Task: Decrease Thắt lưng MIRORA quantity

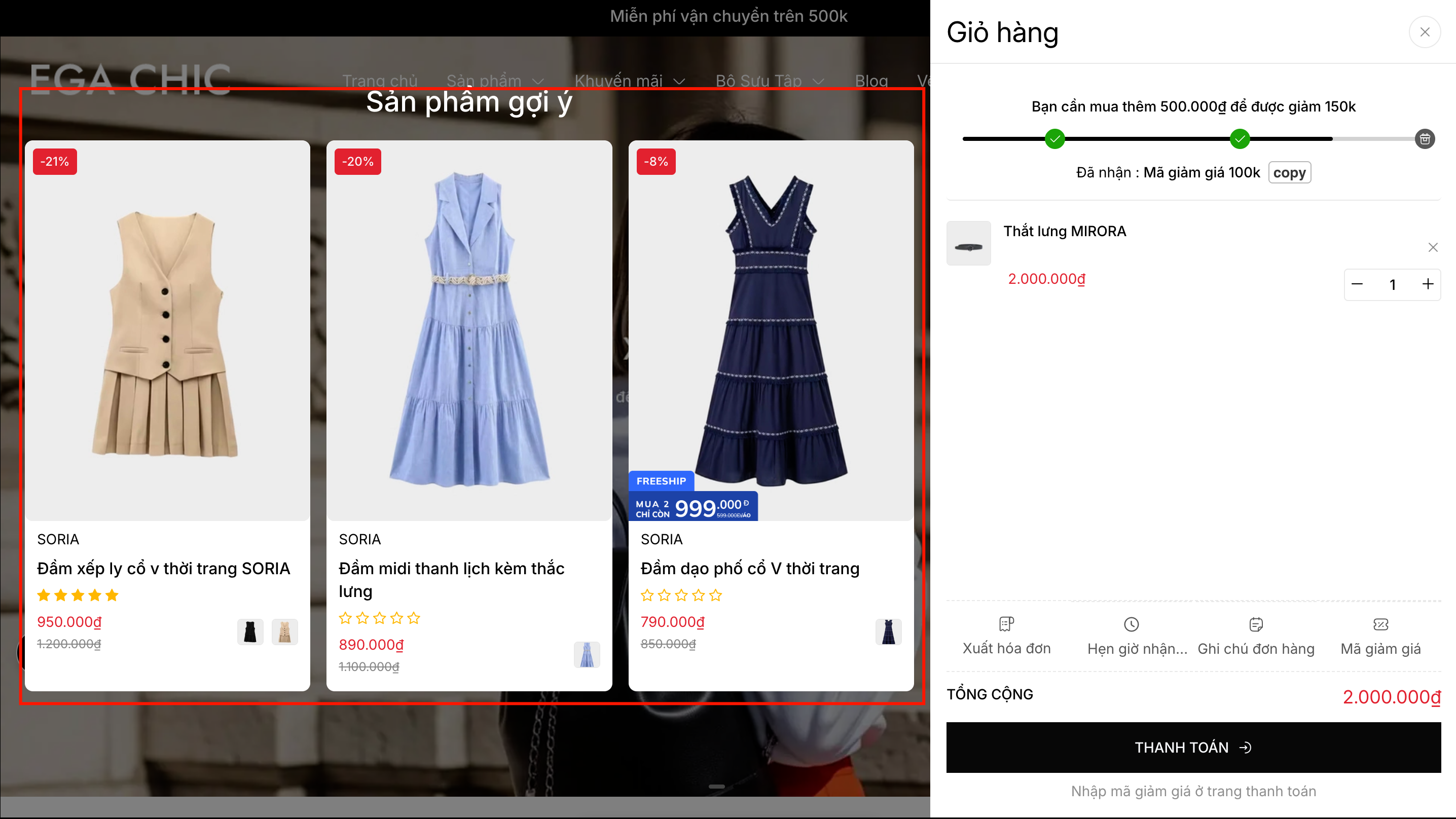Action: click(1357, 284)
